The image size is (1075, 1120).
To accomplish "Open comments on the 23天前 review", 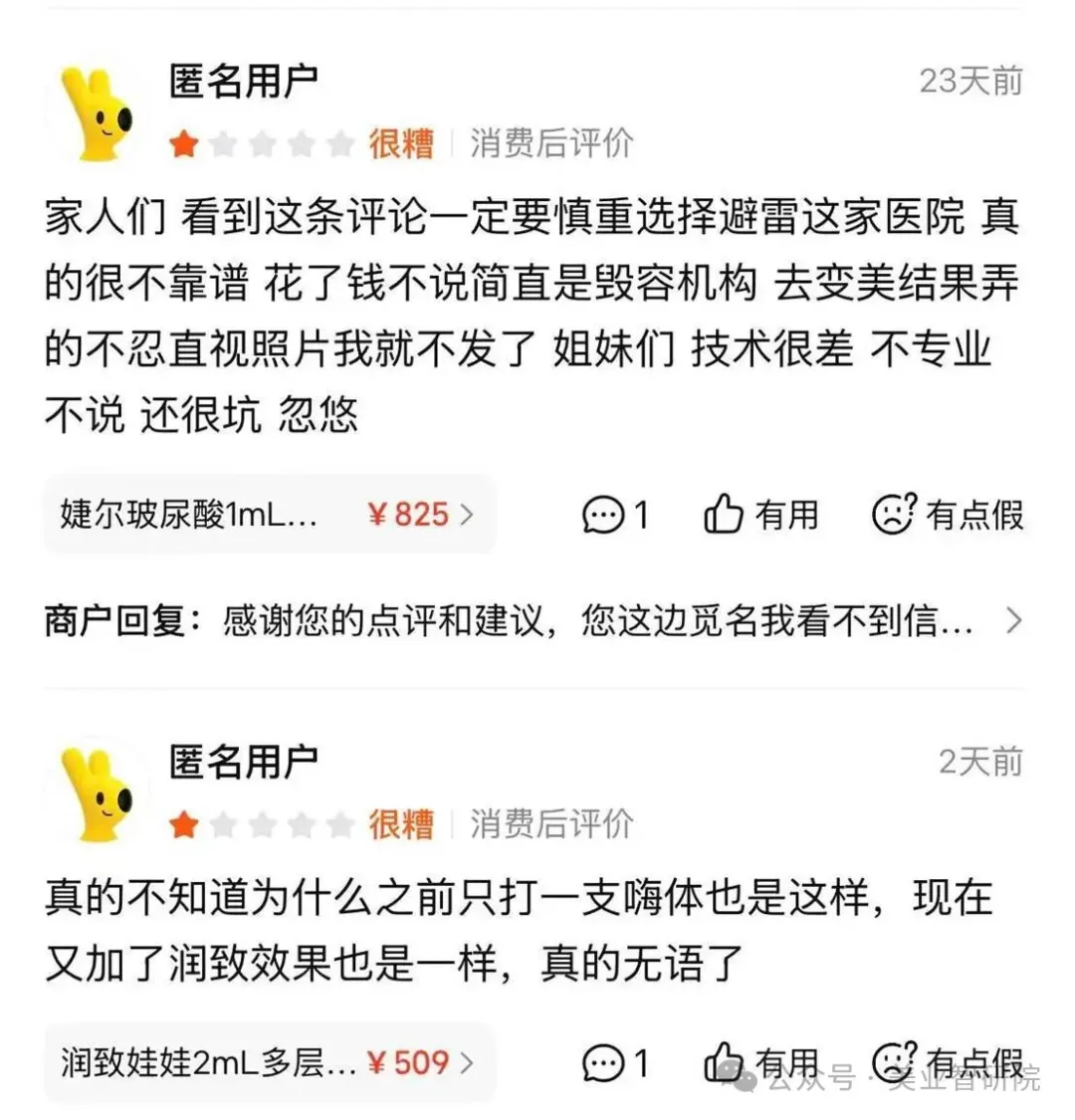I will (615, 515).
